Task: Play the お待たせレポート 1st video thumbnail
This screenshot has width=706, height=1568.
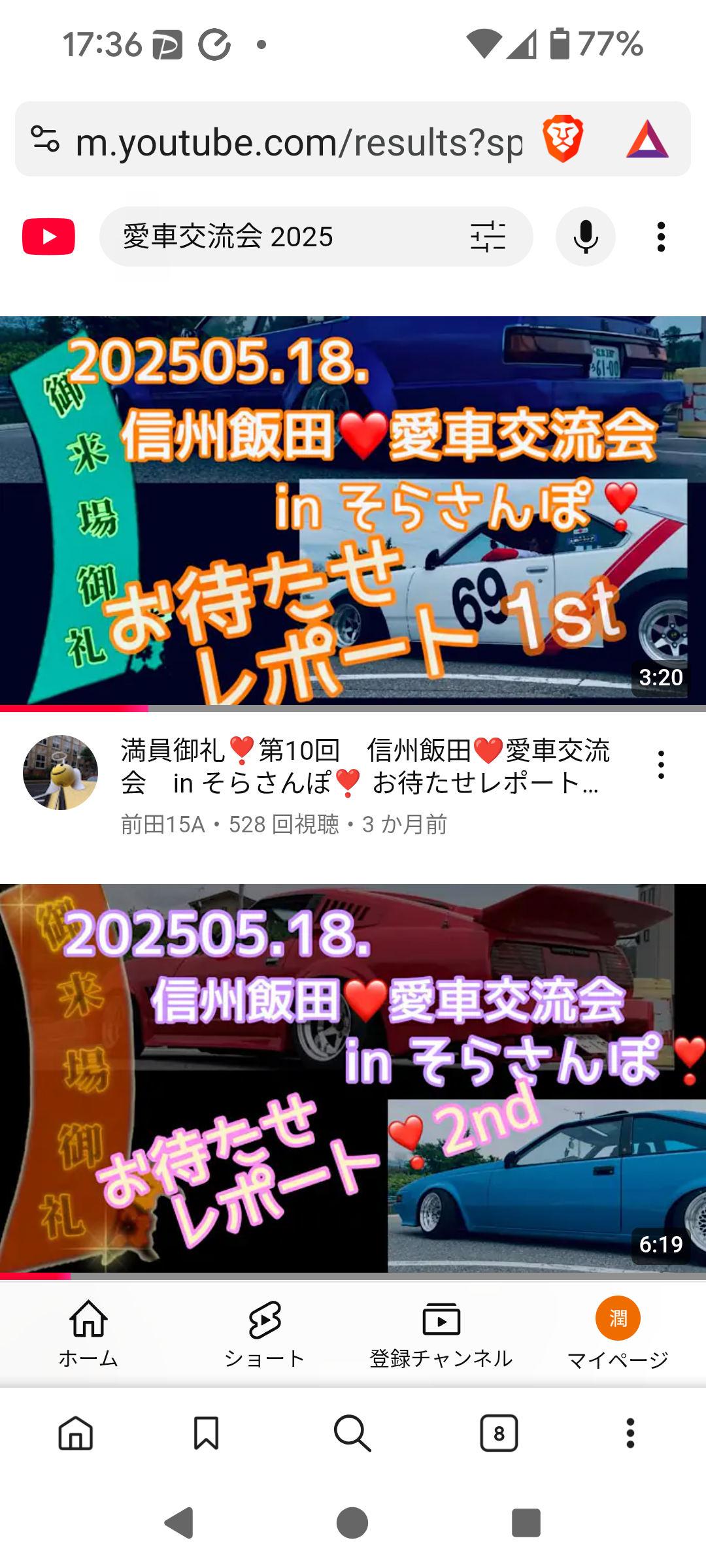Action: (353, 510)
